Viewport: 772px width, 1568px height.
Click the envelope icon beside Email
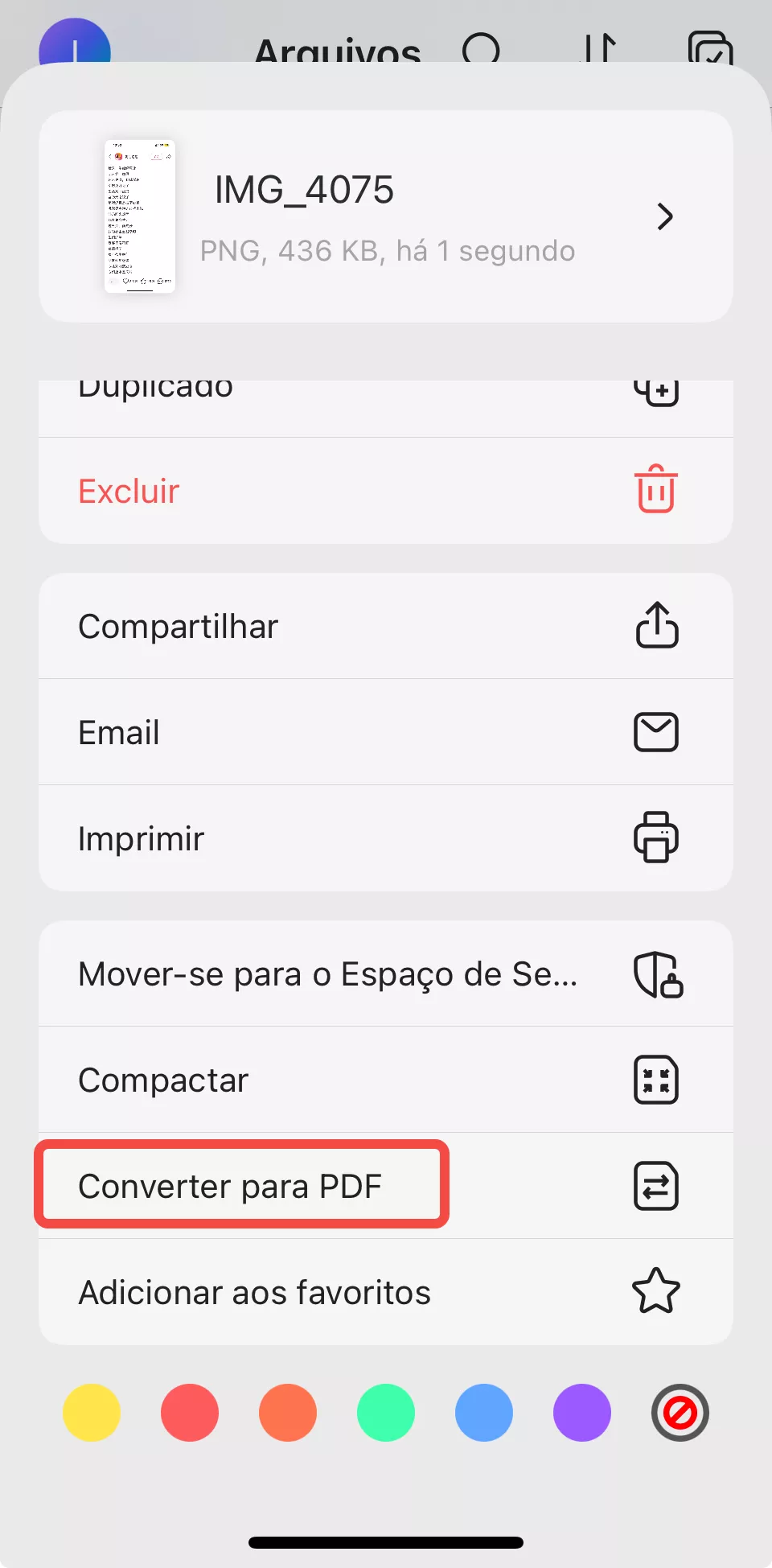coord(656,732)
